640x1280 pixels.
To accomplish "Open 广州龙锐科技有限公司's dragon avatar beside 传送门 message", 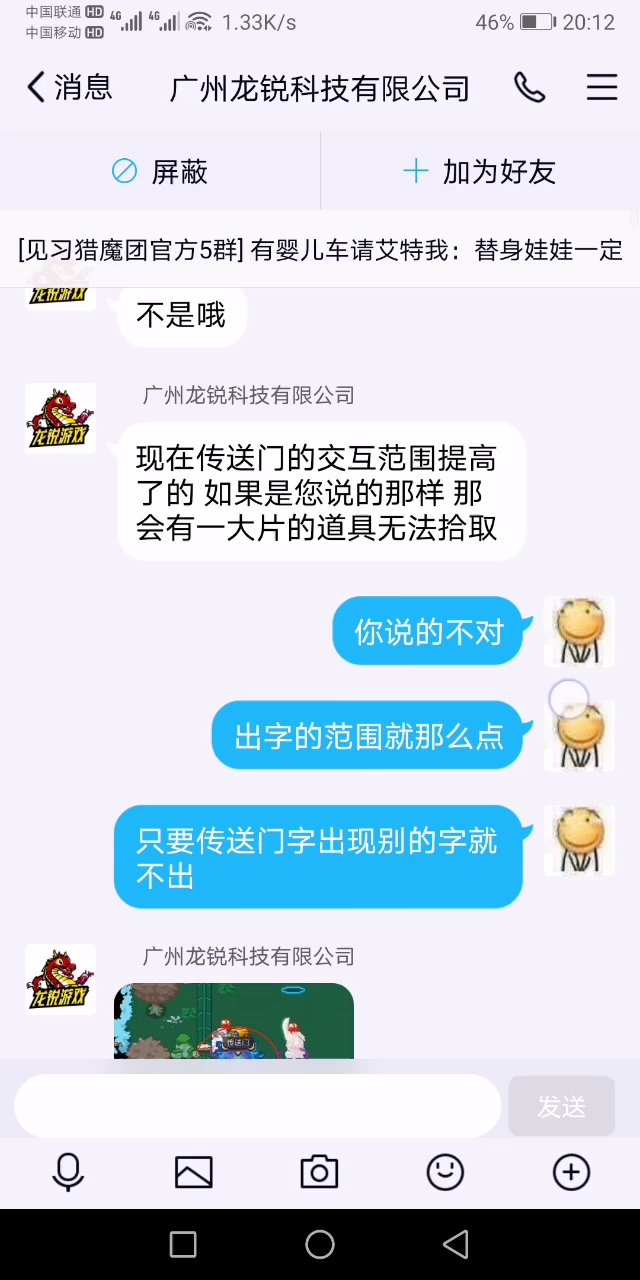I will click(x=60, y=419).
